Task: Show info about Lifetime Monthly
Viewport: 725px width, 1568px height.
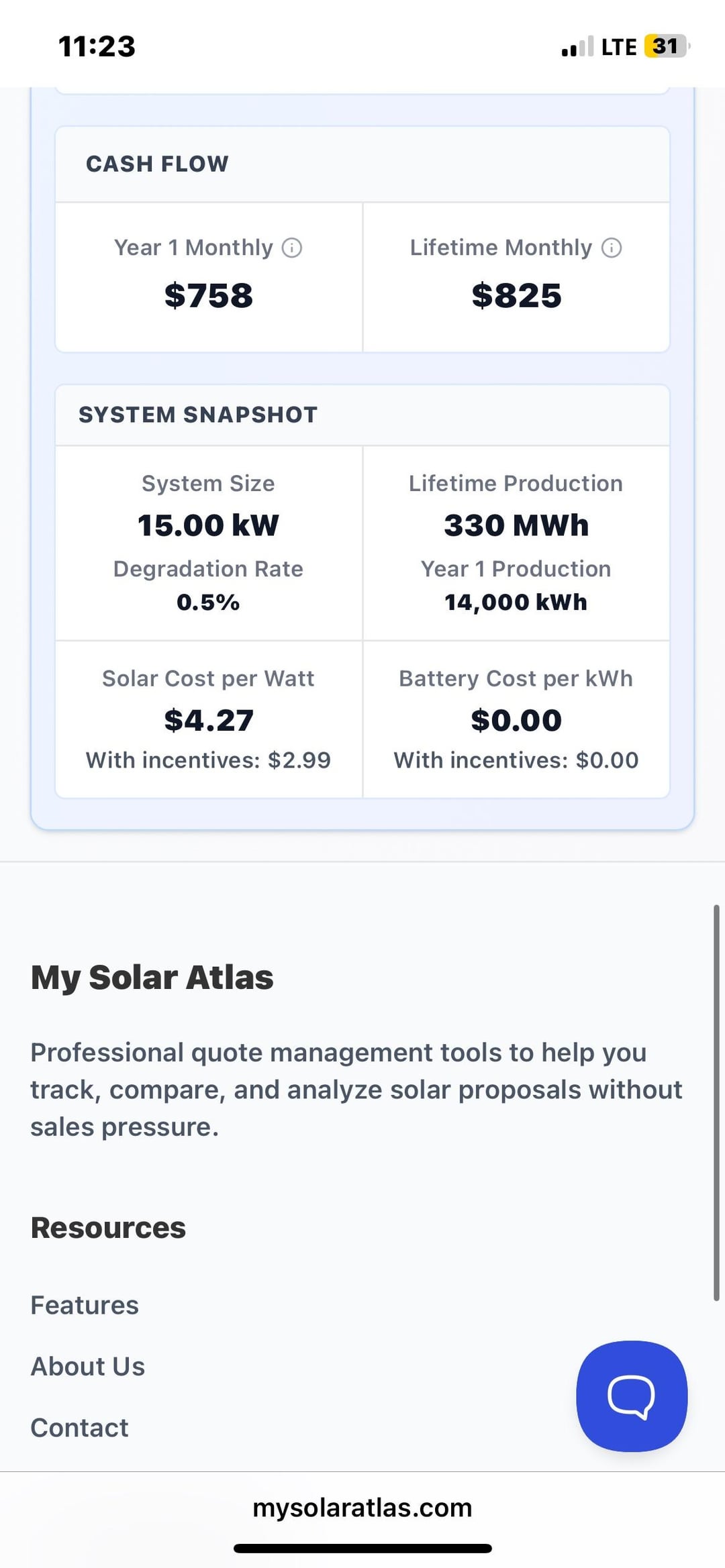Action: 612,248
